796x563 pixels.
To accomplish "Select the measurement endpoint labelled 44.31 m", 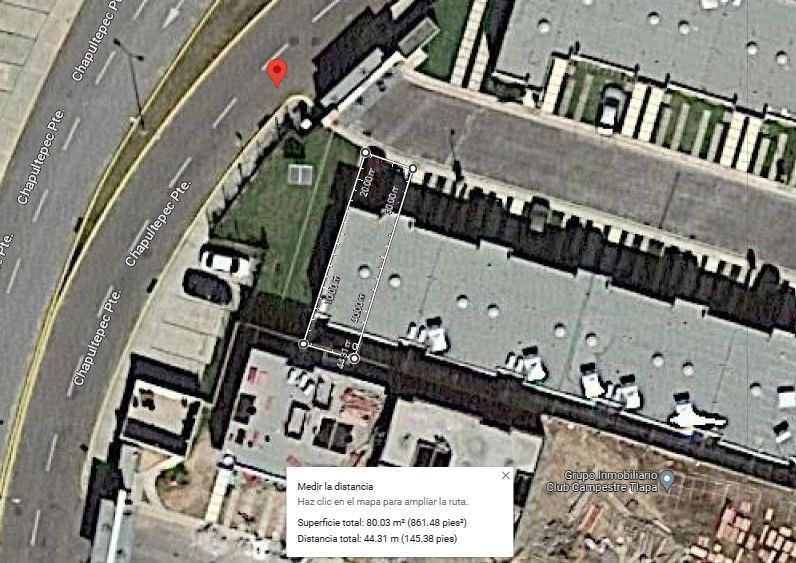I will (355, 359).
